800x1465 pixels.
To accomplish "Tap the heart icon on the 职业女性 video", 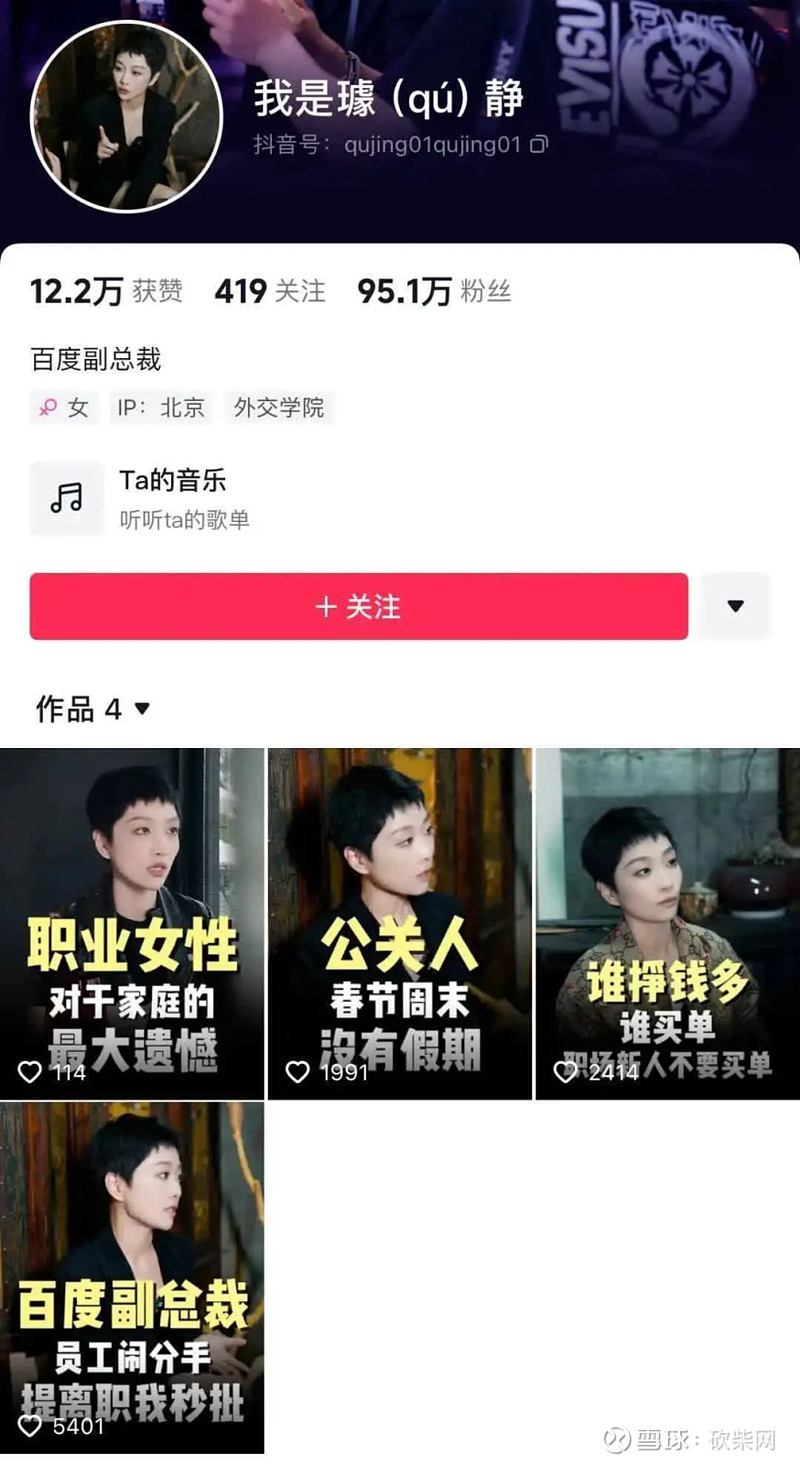I will click(x=29, y=1071).
